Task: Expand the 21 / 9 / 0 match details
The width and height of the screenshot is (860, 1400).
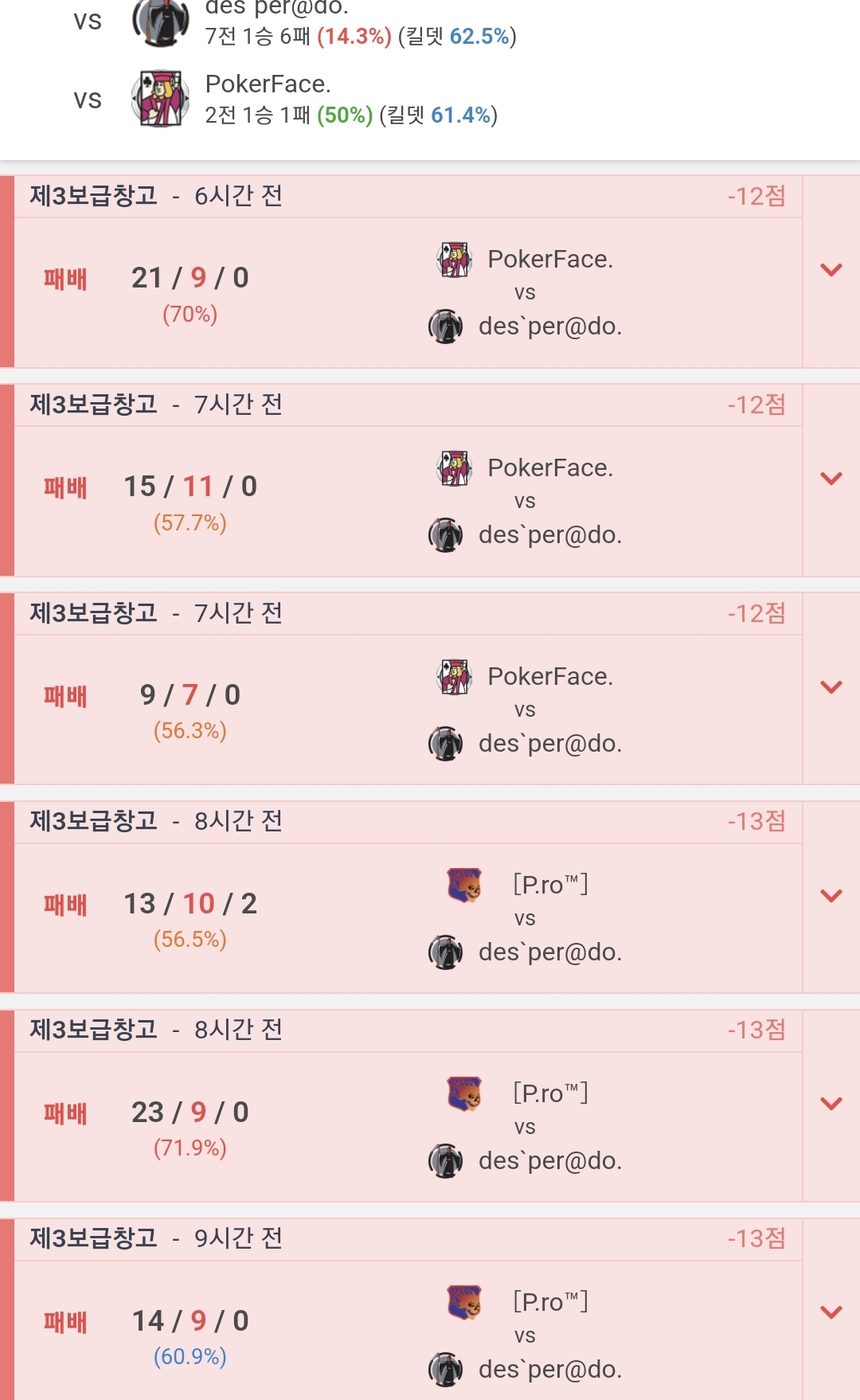Action: 831,270
